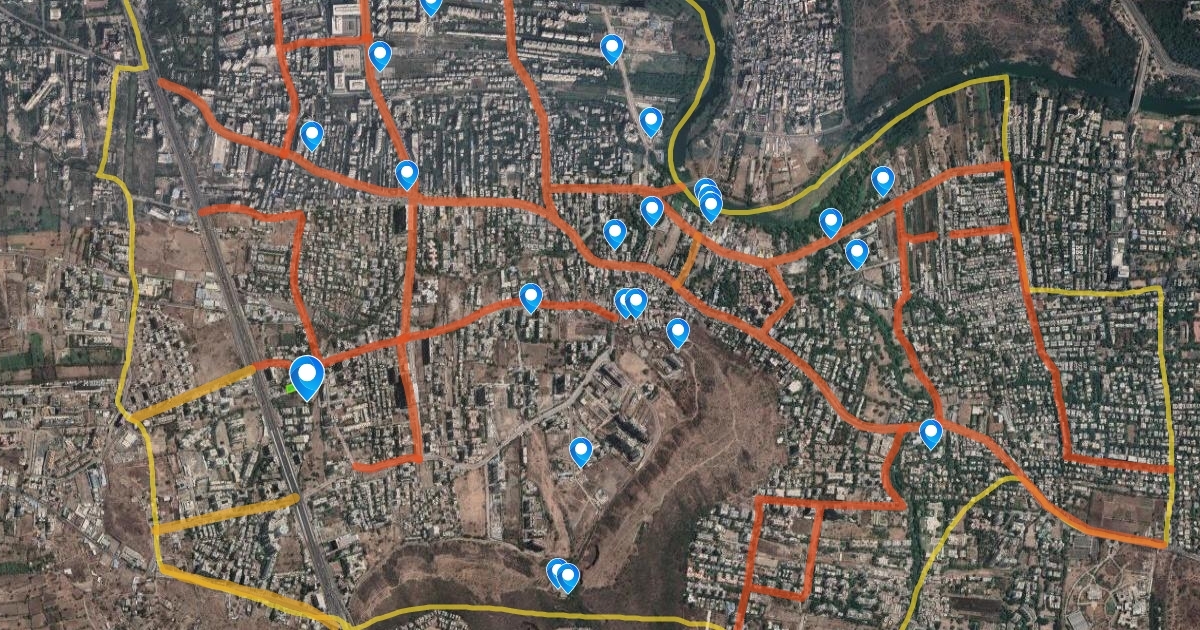
Task: Tap the enlarged blue map pin
Action: [x=307, y=378]
